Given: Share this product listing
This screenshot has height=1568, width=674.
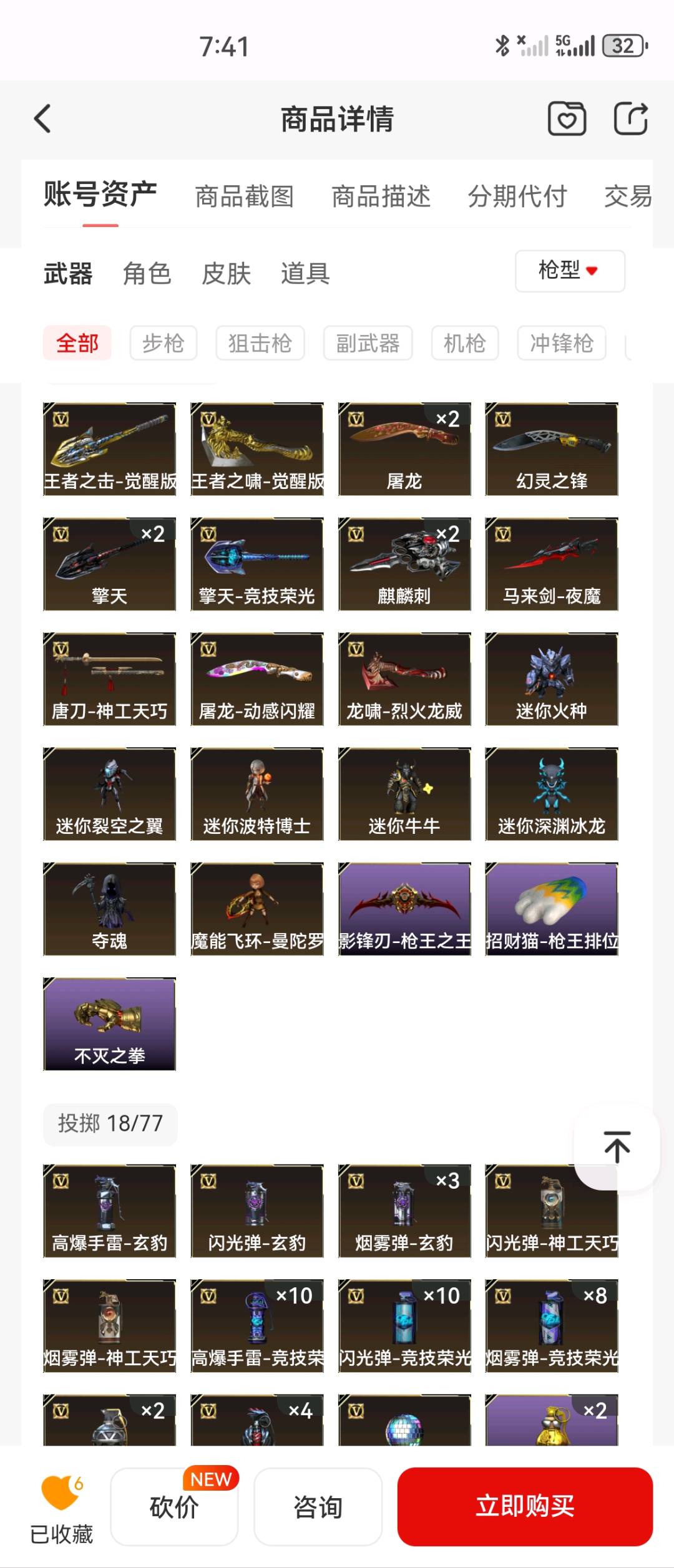Looking at the screenshot, I should coord(630,119).
